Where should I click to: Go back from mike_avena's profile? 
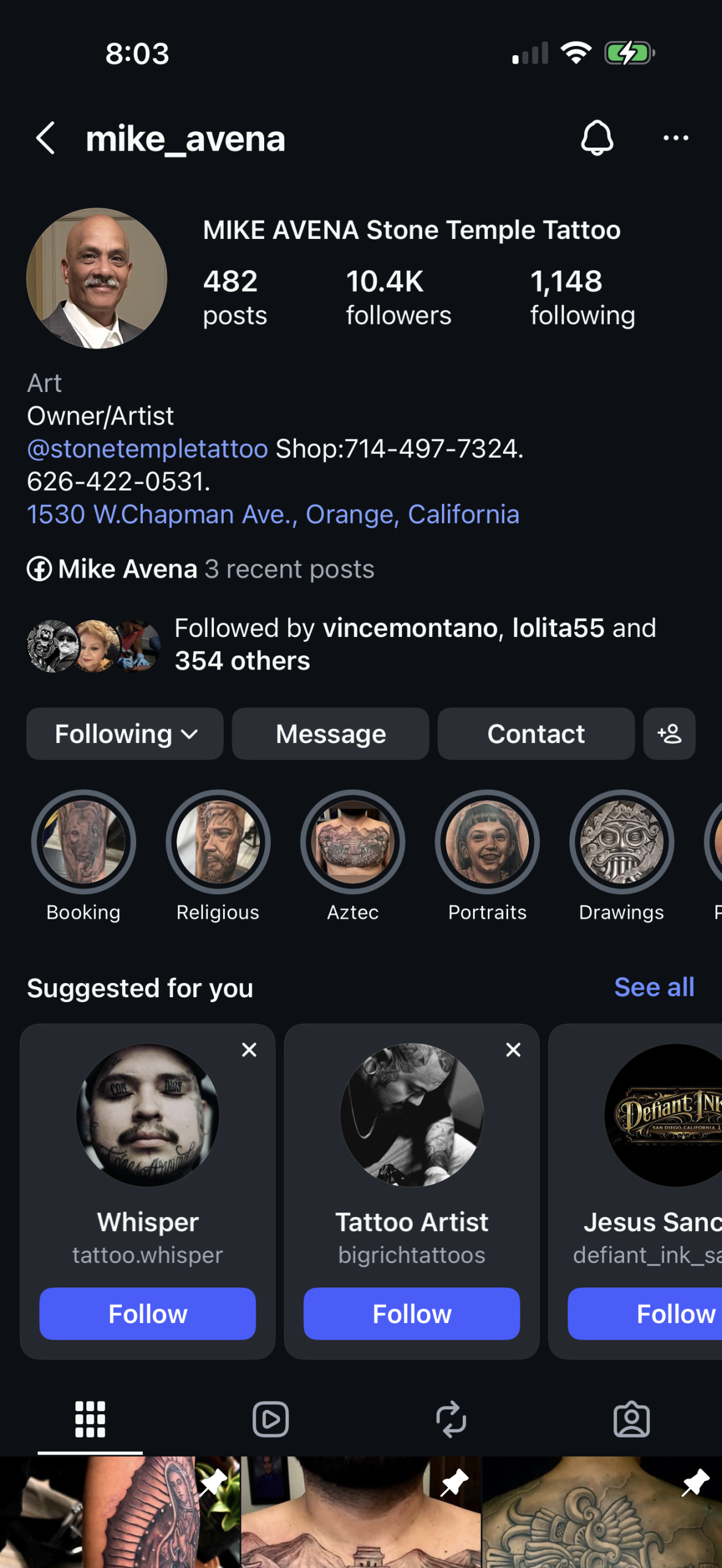[46, 138]
